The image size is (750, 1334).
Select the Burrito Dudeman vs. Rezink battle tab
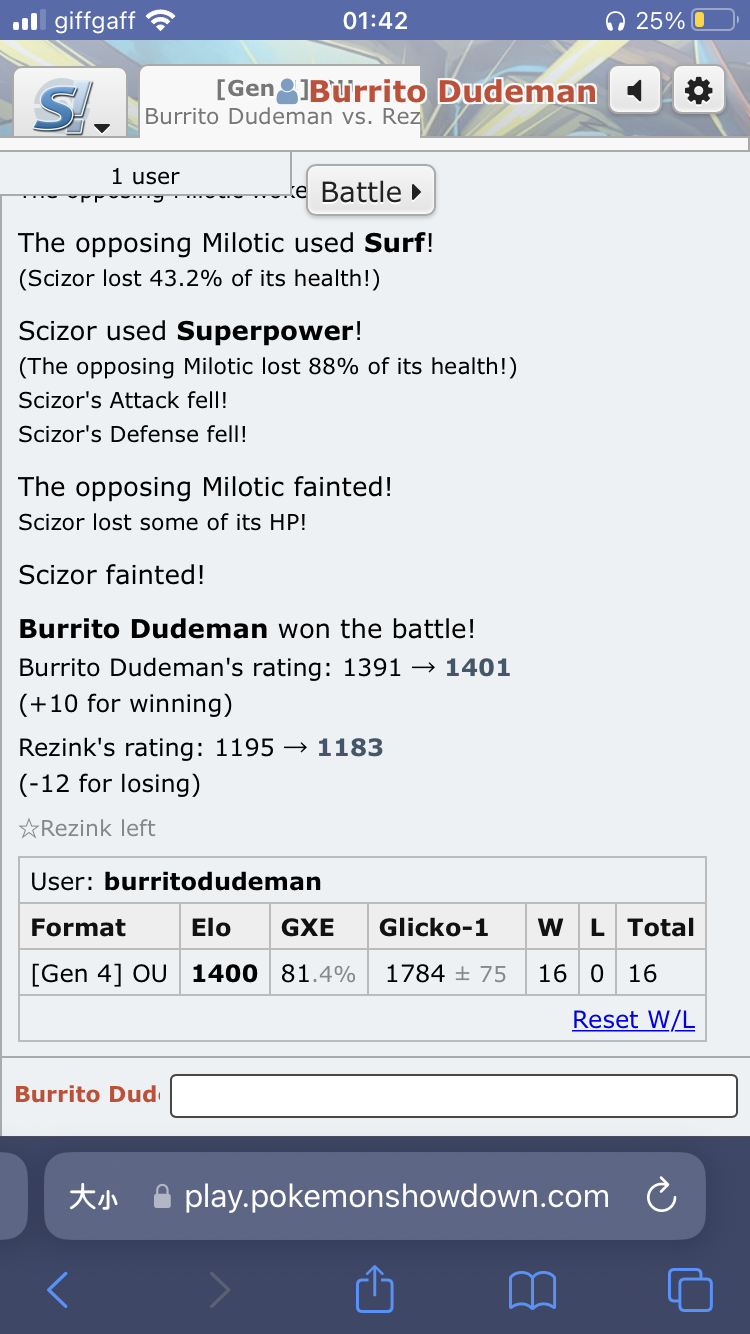click(x=280, y=115)
